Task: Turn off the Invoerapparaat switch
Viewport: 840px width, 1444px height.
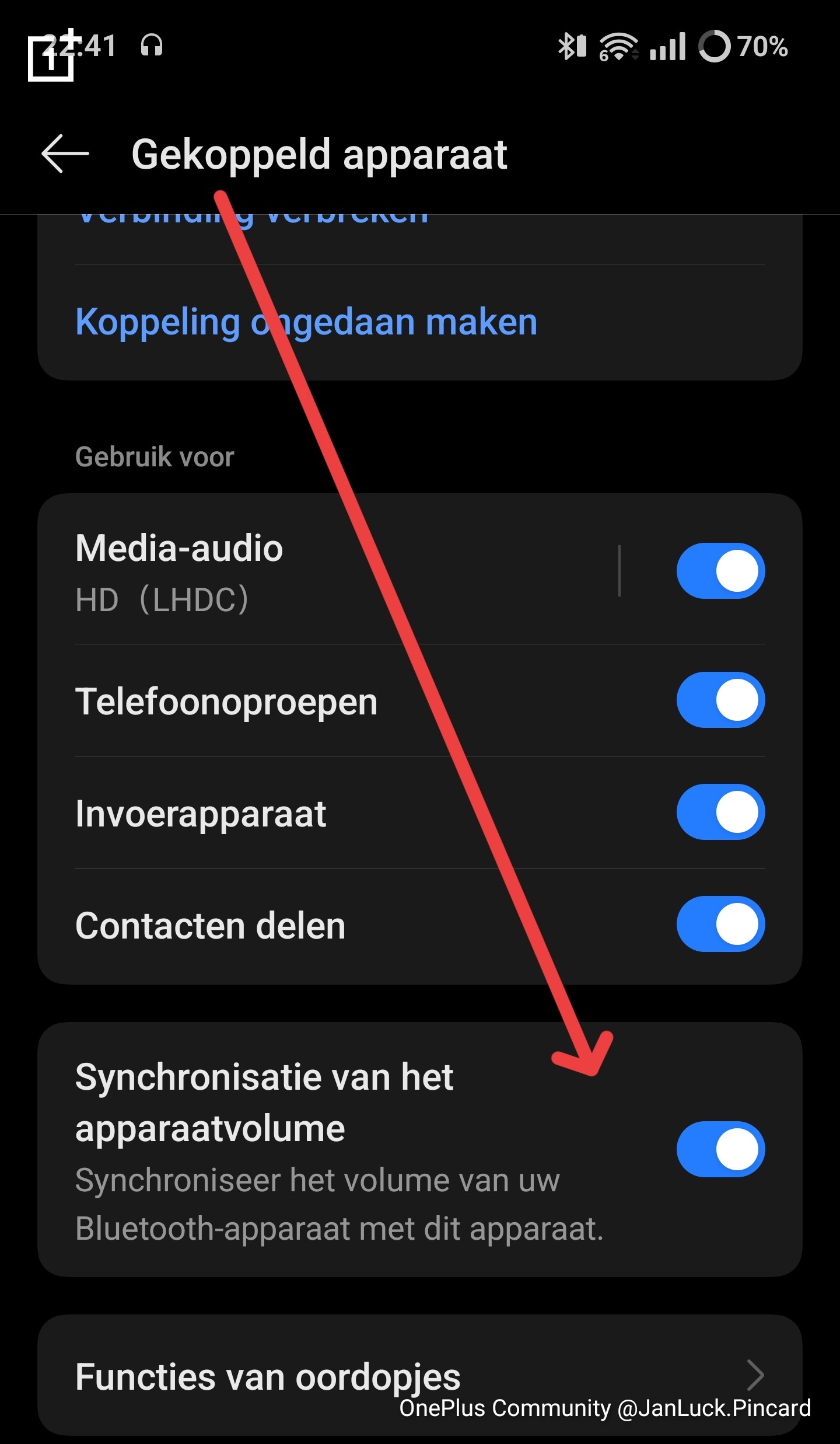Action: 720,812
